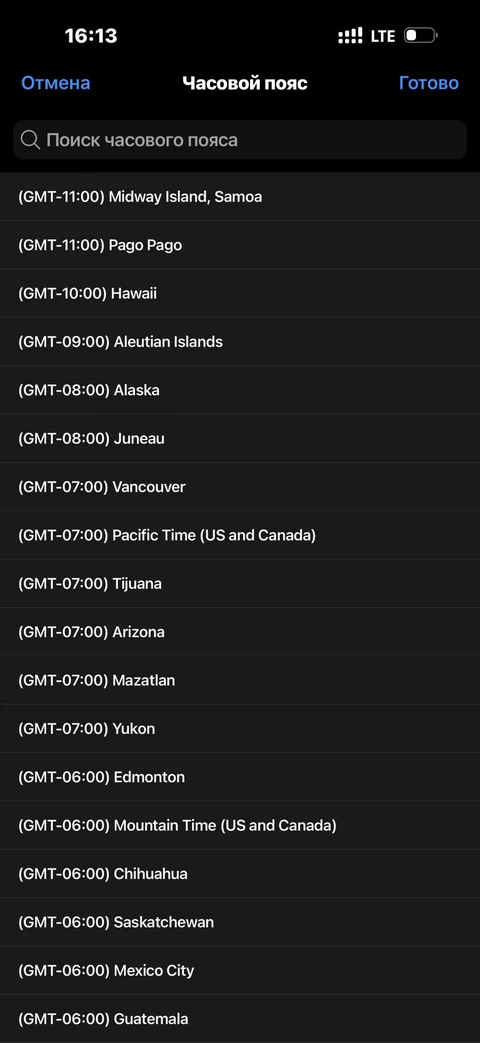480x1043 pixels.
Task: Focus the Поиск часового пояса search field
Action: click(x=240, y=140)
